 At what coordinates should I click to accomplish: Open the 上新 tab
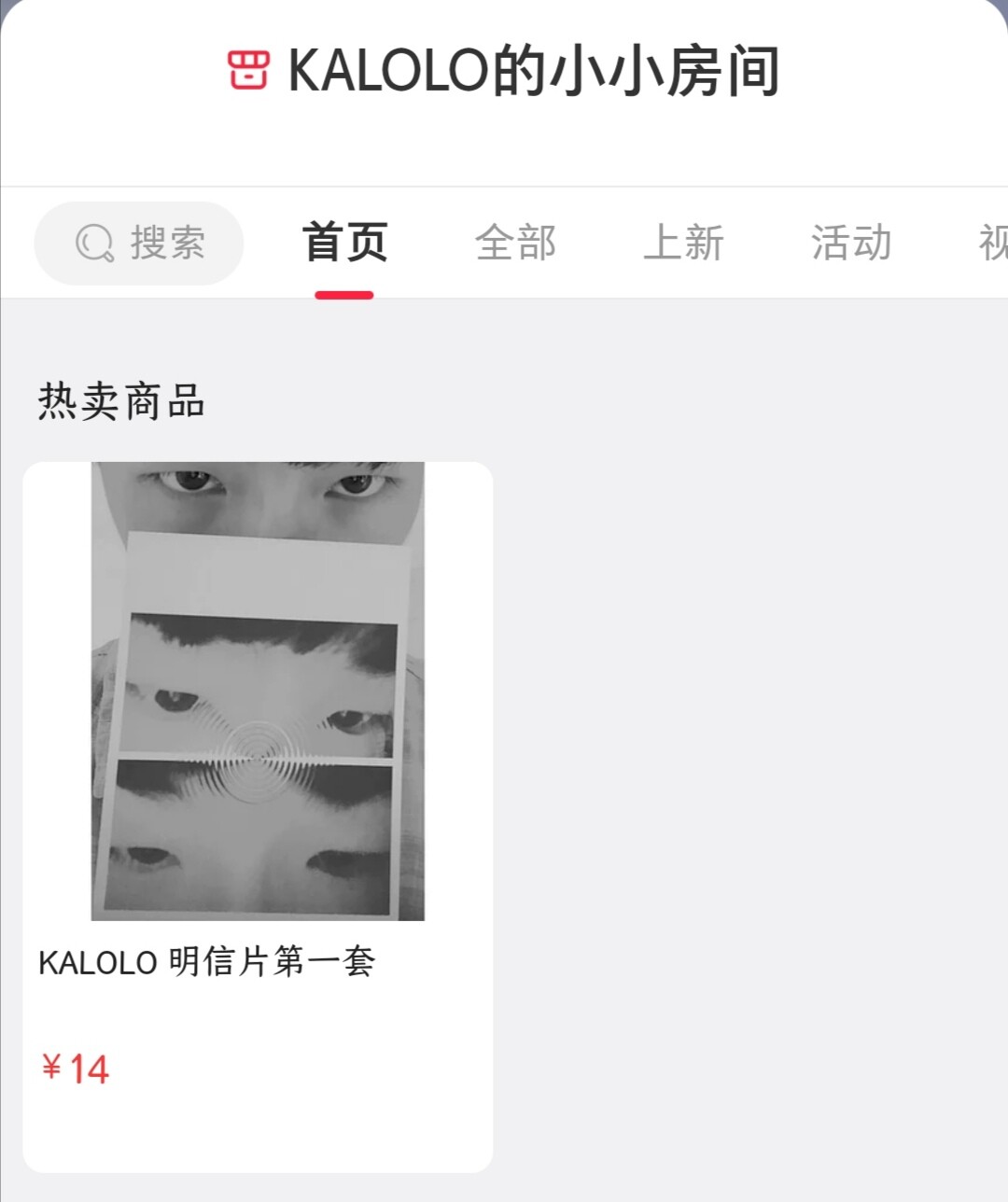[x=683, y=244]
